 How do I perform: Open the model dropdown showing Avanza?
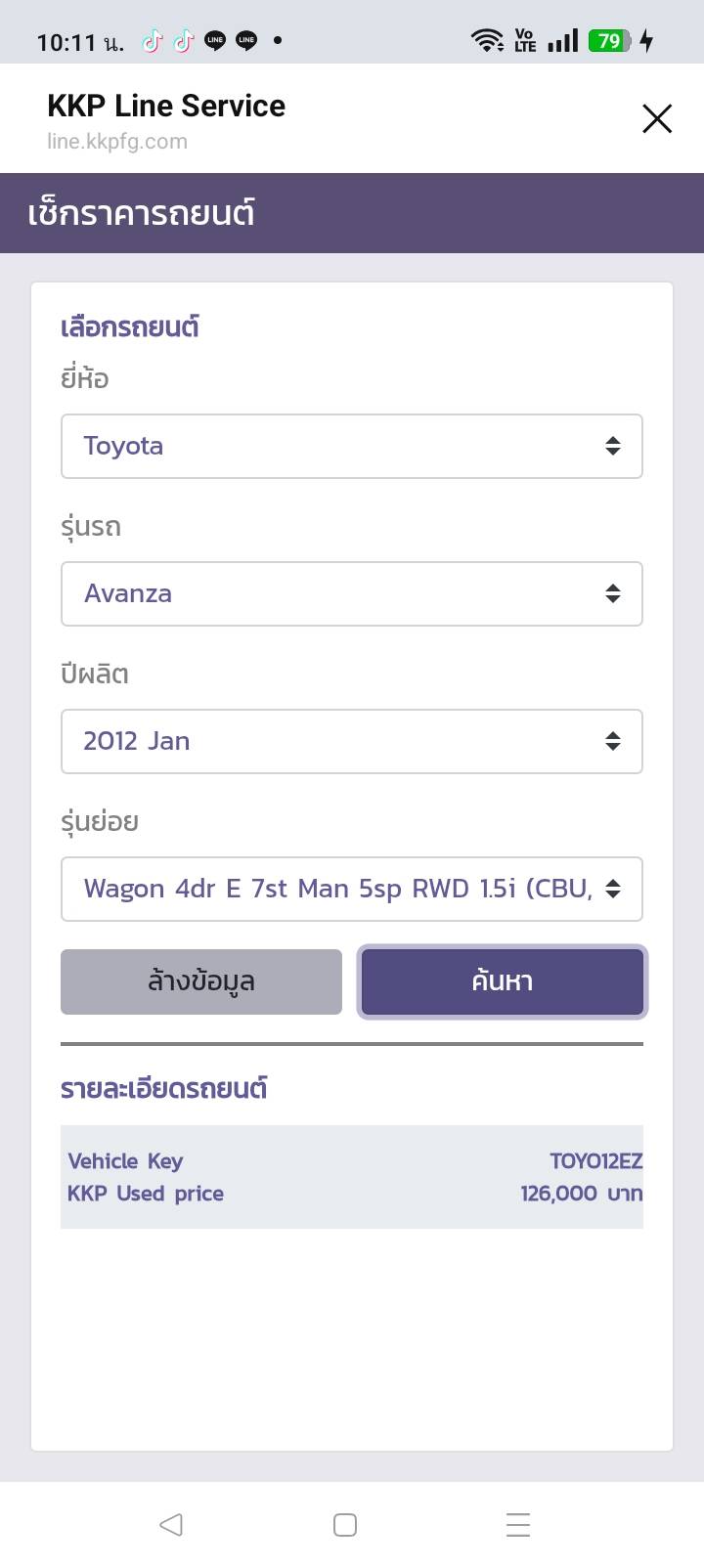(x=351, y=594)
